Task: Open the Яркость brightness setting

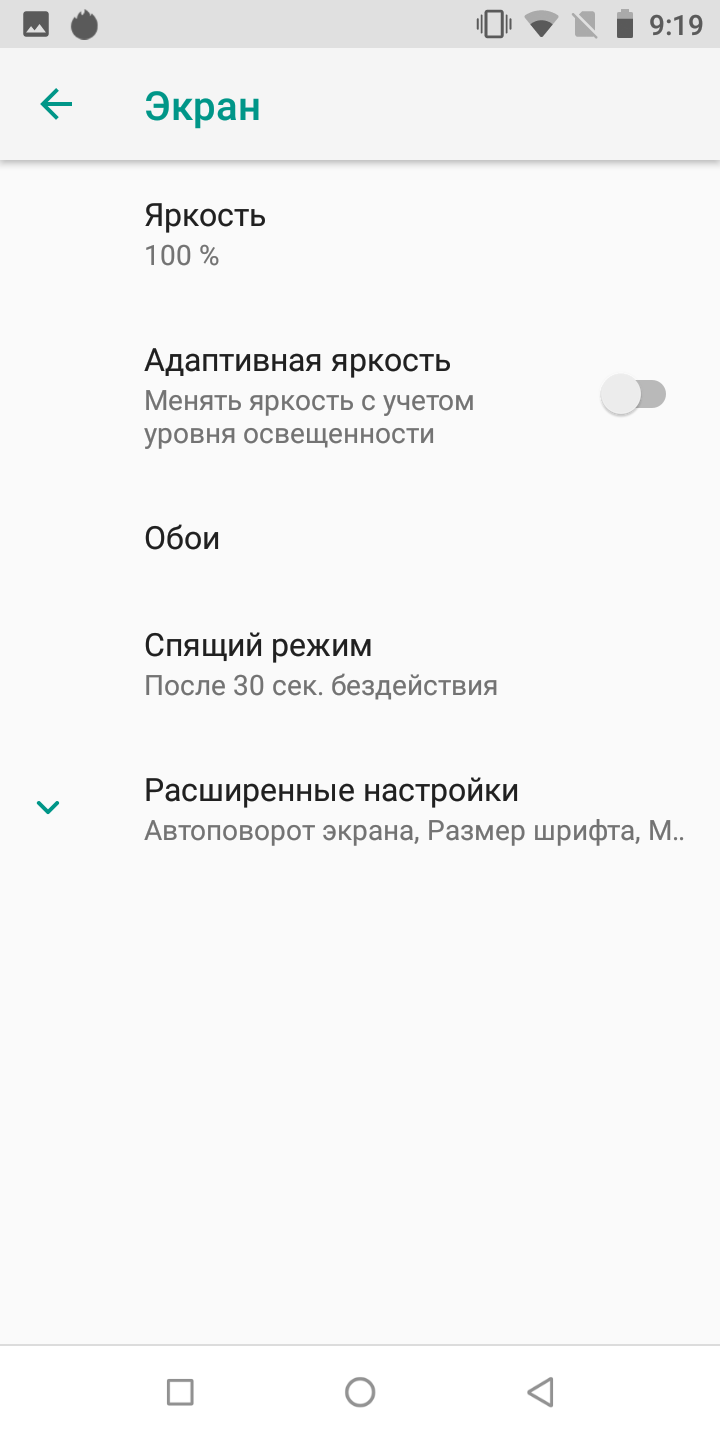Action: click(360, 235)
